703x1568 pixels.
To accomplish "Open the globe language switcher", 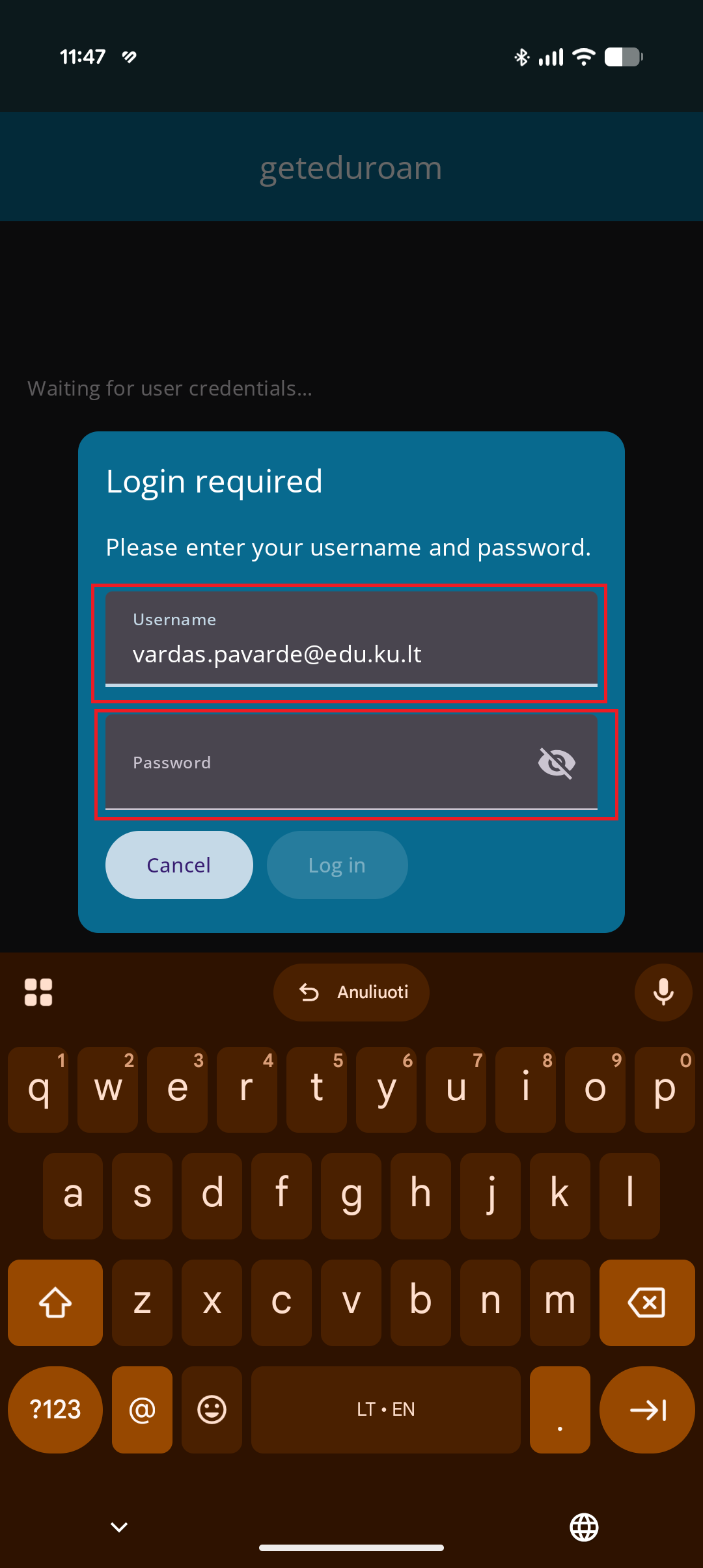I will (x=584, y=1527).
